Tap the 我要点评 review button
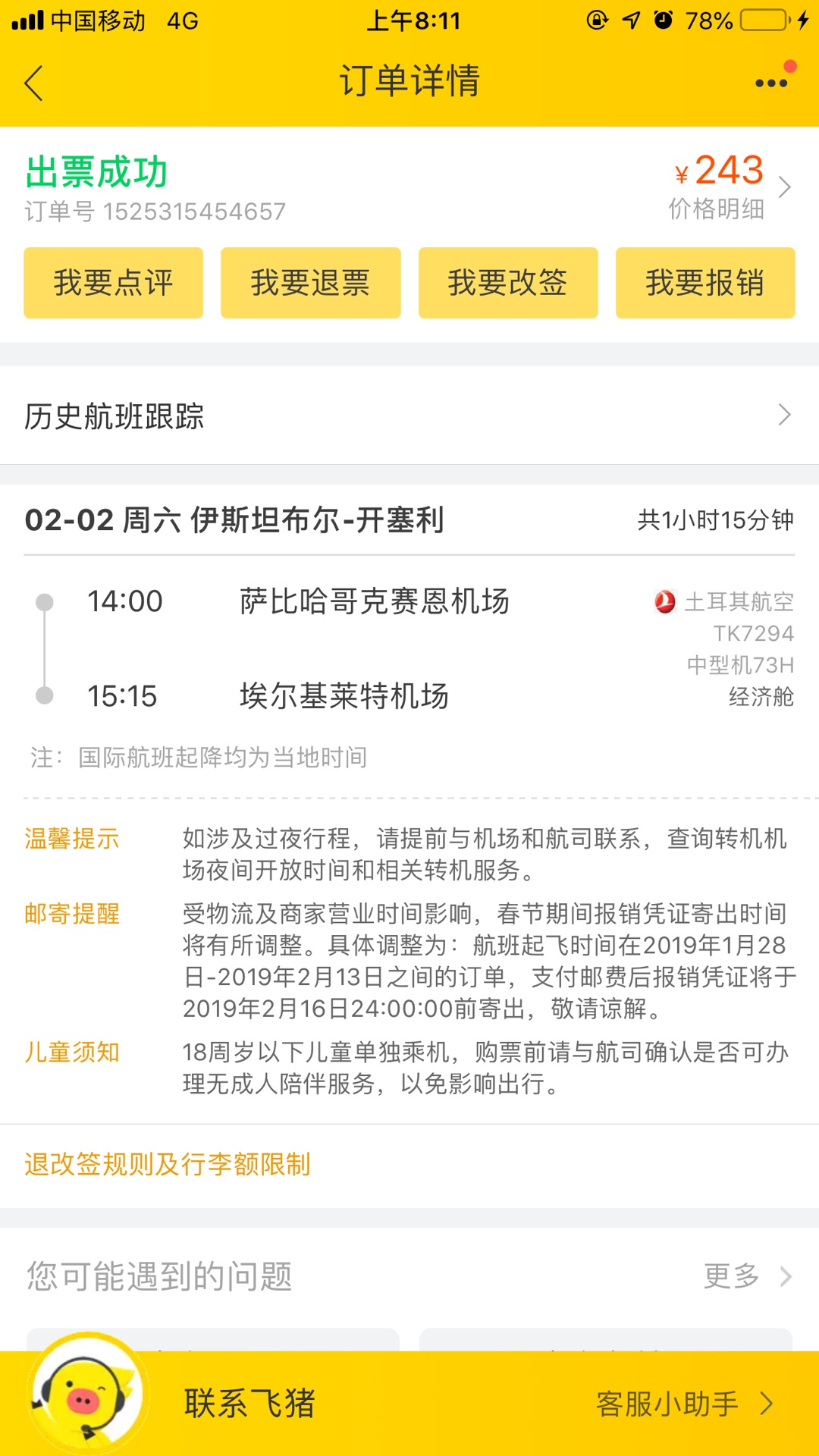Screen dimensions: 819x1456 (114, 283)
